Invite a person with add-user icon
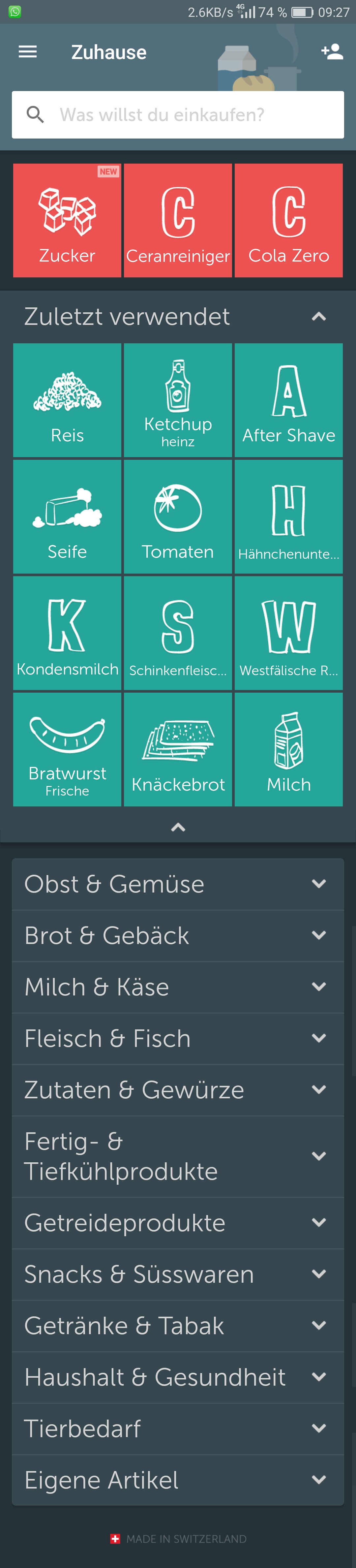Viewport: 356px width, 1568px height. coord(332,52)
